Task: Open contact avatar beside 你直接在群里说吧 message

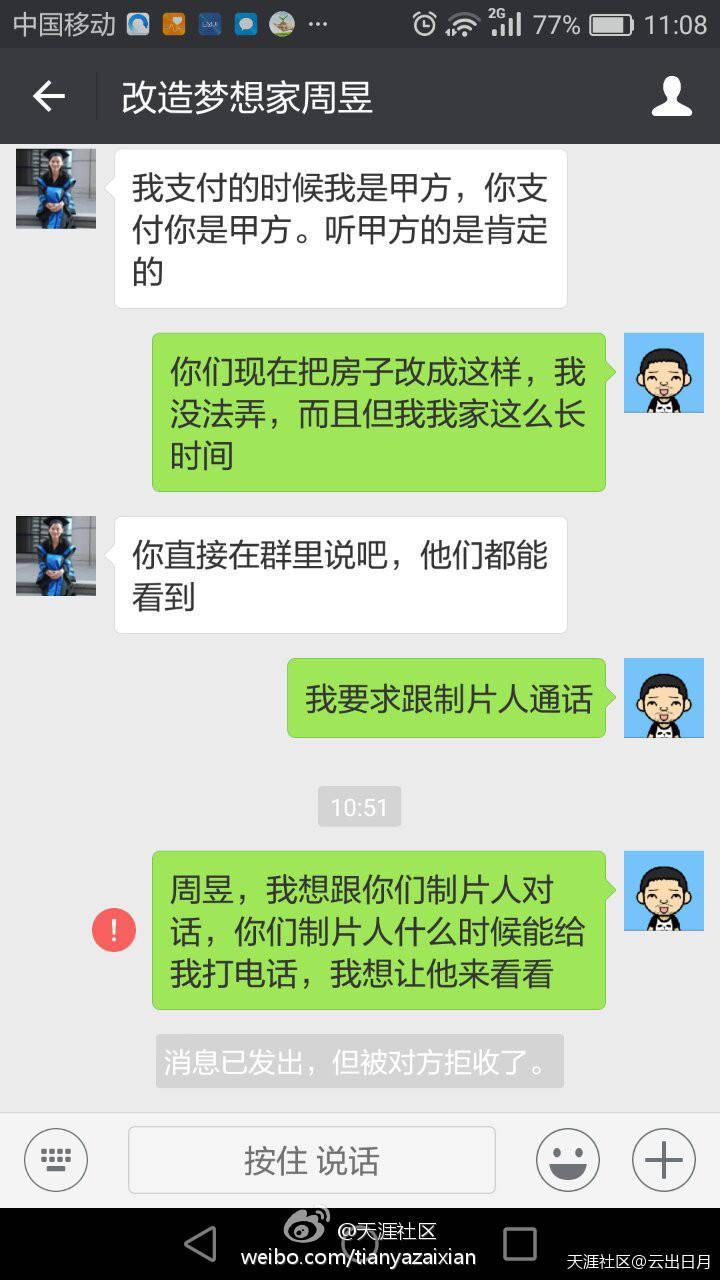Action: (x=56, y=556)
